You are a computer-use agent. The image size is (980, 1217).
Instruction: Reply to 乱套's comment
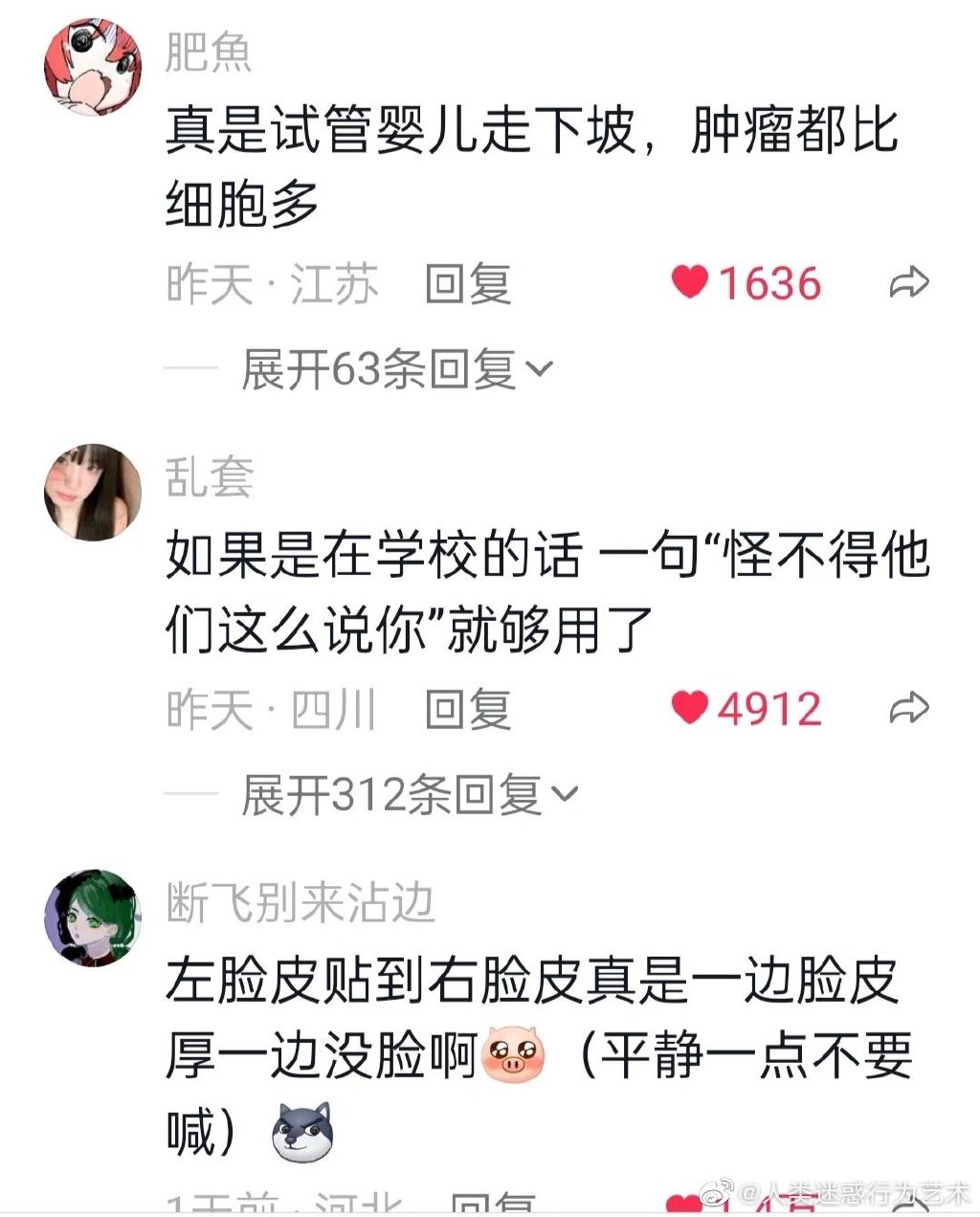(468, 710)
